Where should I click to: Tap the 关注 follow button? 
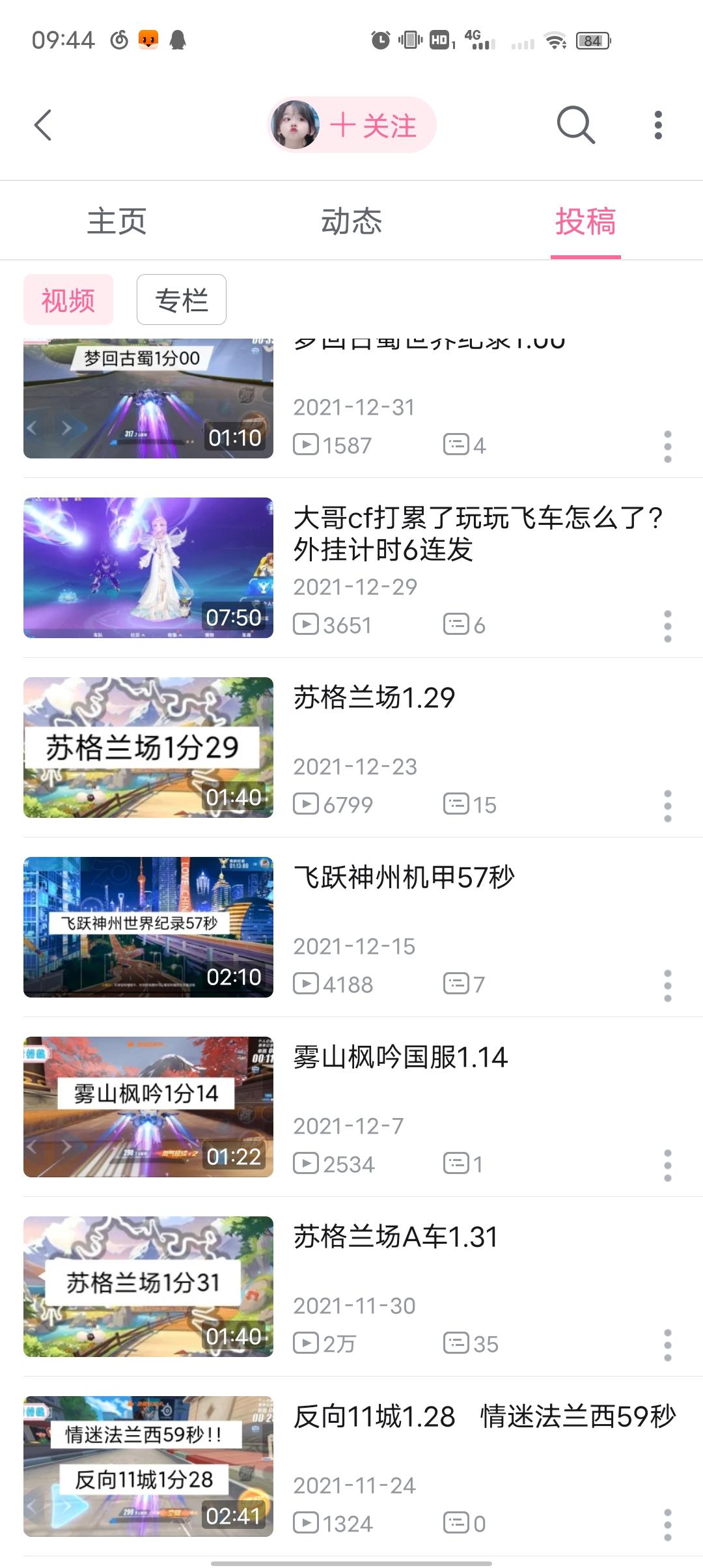point(372,125)
